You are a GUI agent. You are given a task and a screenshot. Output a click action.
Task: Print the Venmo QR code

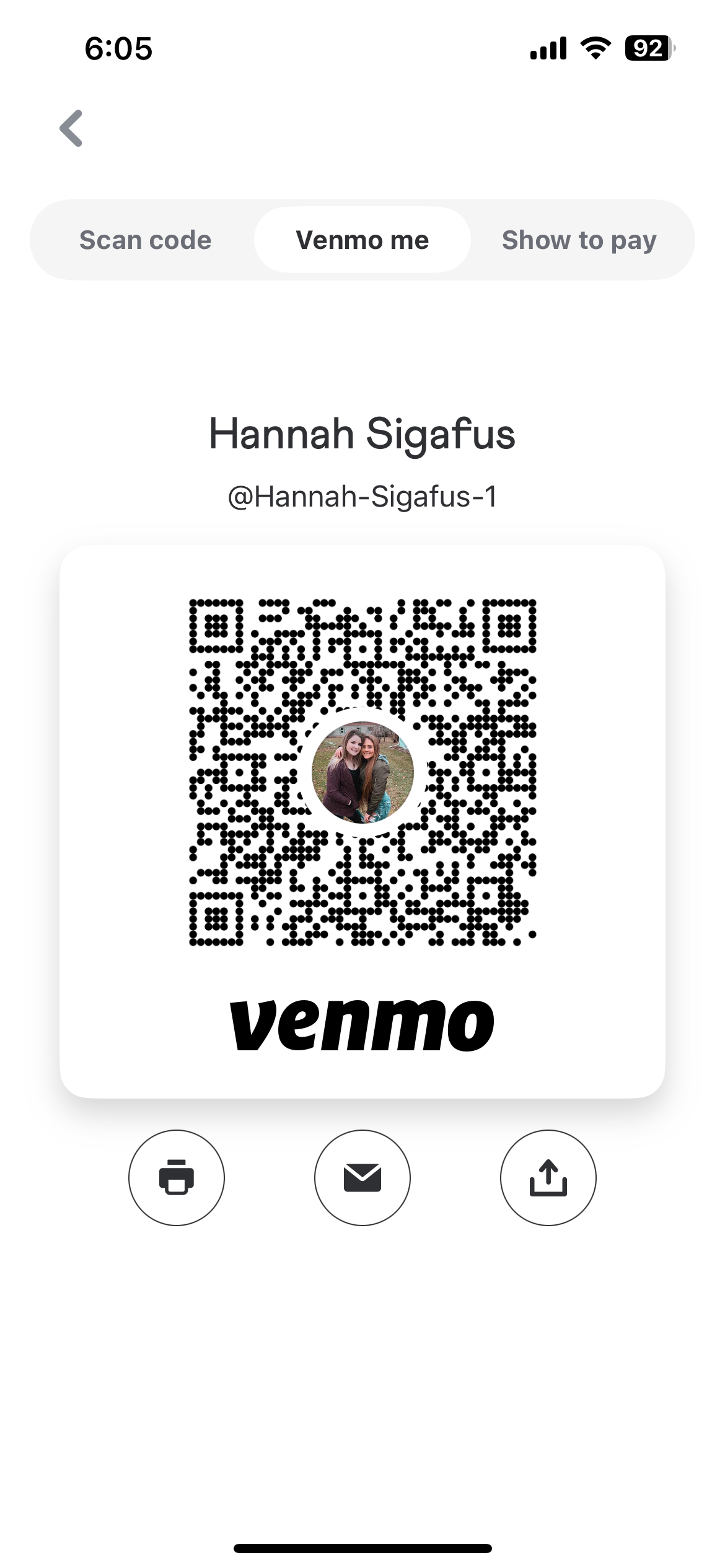pos(177,1177)
